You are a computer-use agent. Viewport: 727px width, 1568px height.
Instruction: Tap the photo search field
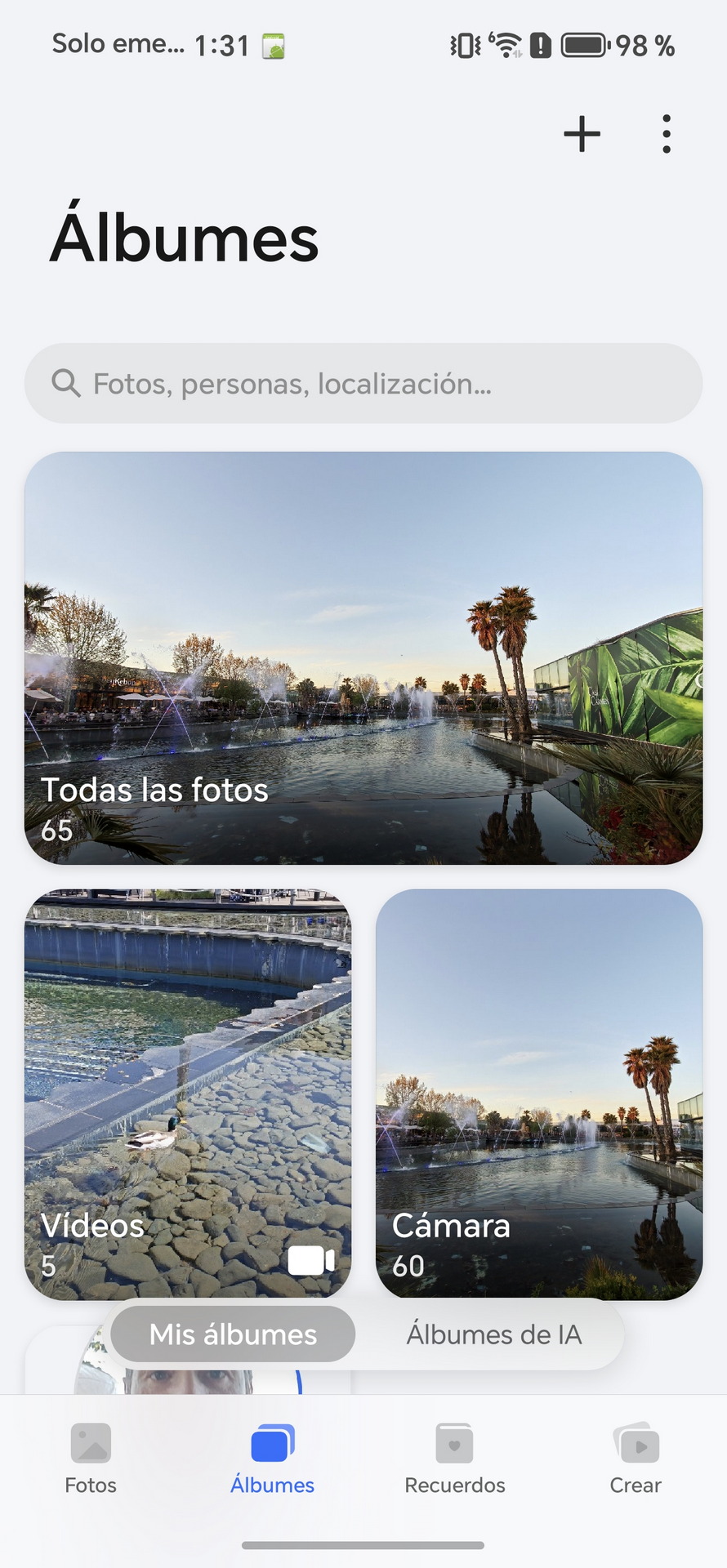tap(363, 383)
